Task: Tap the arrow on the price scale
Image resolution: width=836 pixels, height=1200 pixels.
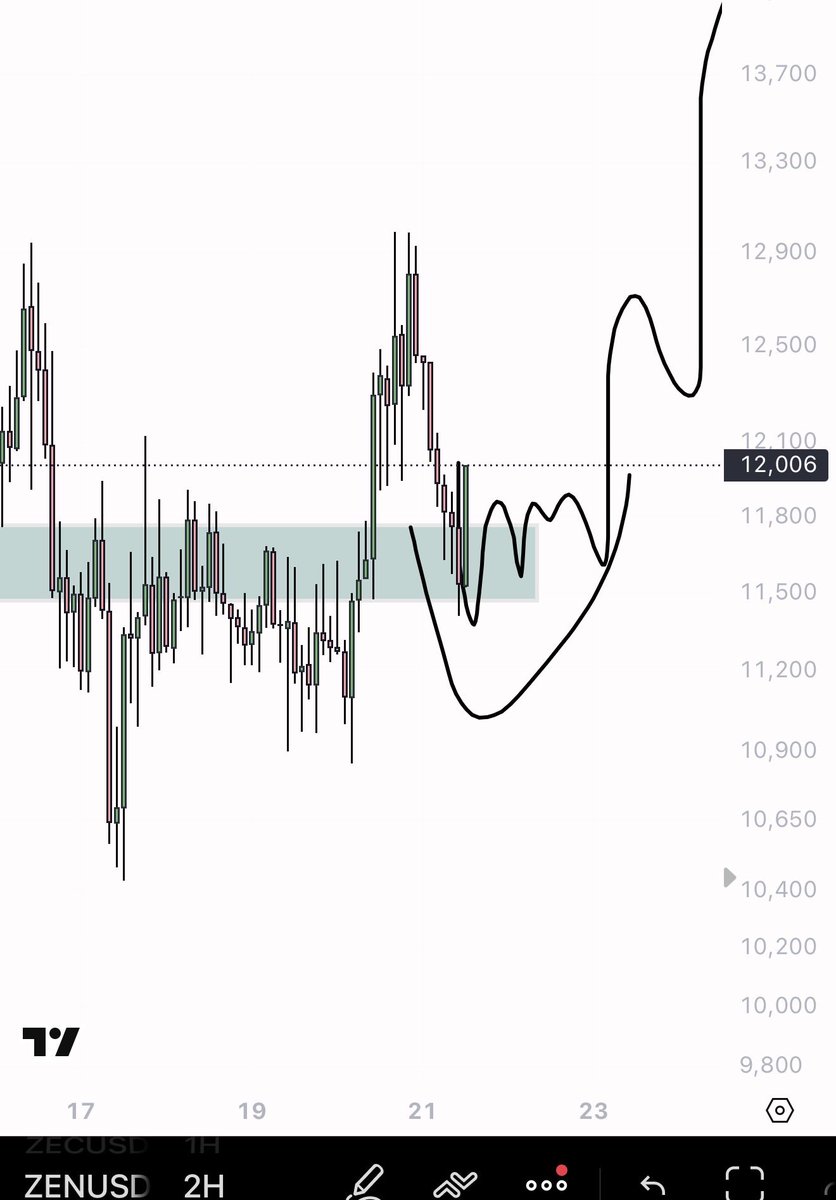Action: [x=730, y=878]
